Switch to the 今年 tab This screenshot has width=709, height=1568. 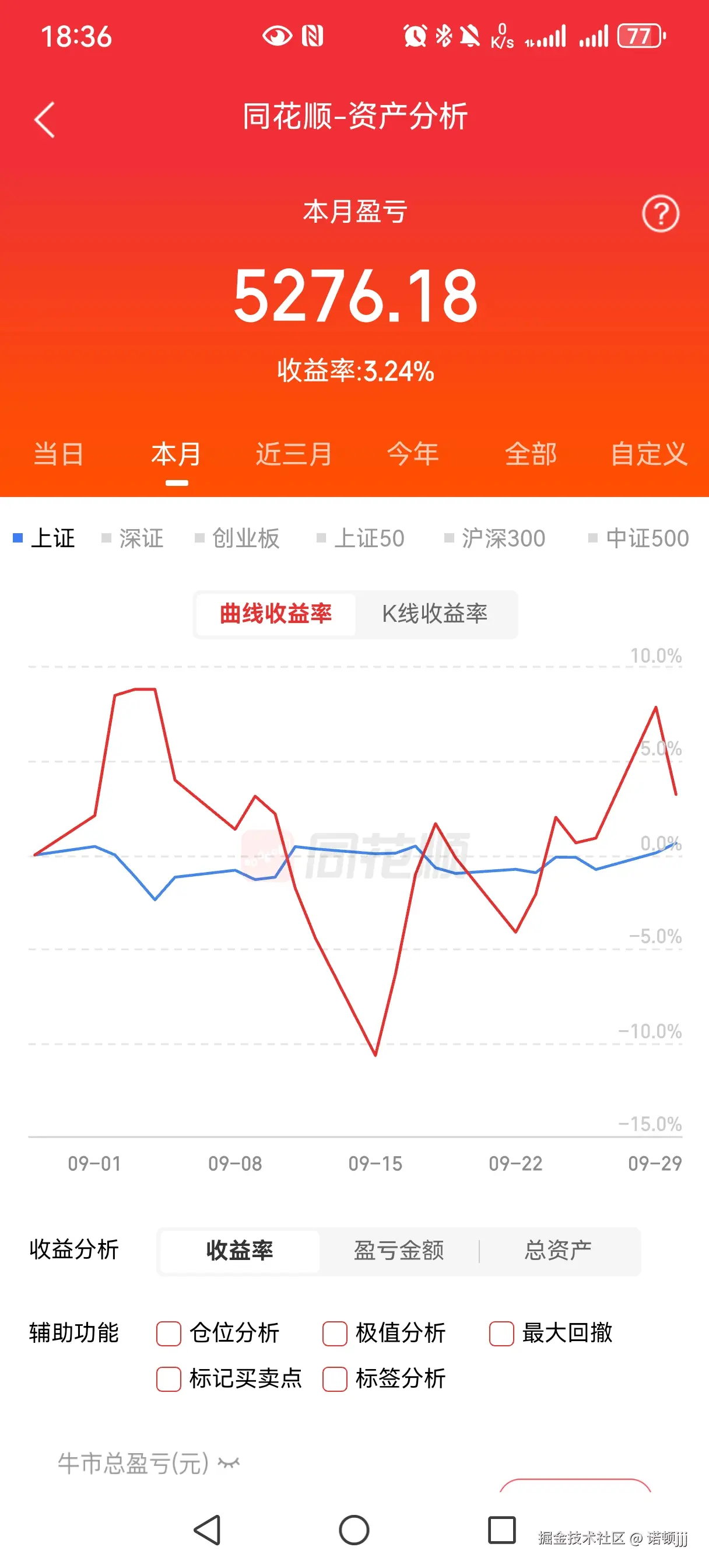[413, 454]
